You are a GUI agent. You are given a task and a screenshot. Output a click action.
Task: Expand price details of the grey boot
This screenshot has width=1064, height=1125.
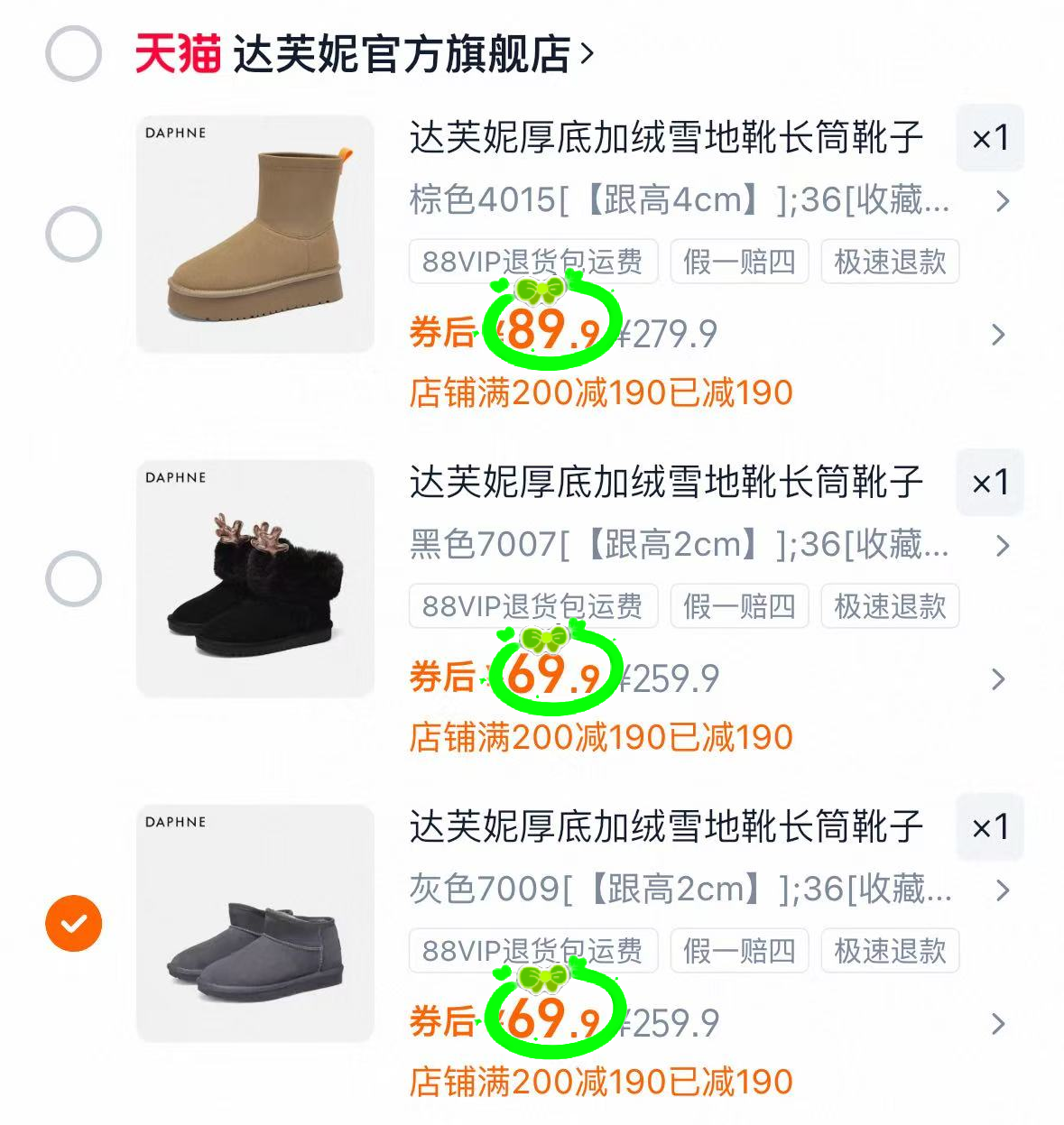(x=998, y=1024)
